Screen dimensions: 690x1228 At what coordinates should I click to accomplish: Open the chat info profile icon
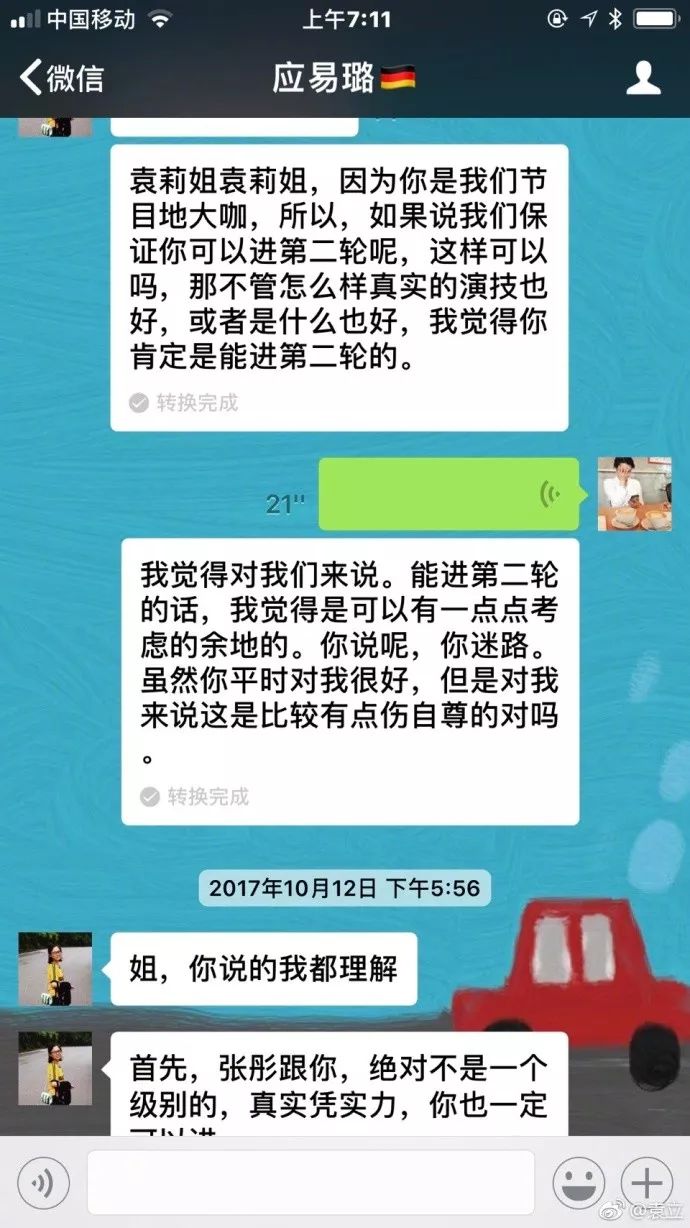643,78
